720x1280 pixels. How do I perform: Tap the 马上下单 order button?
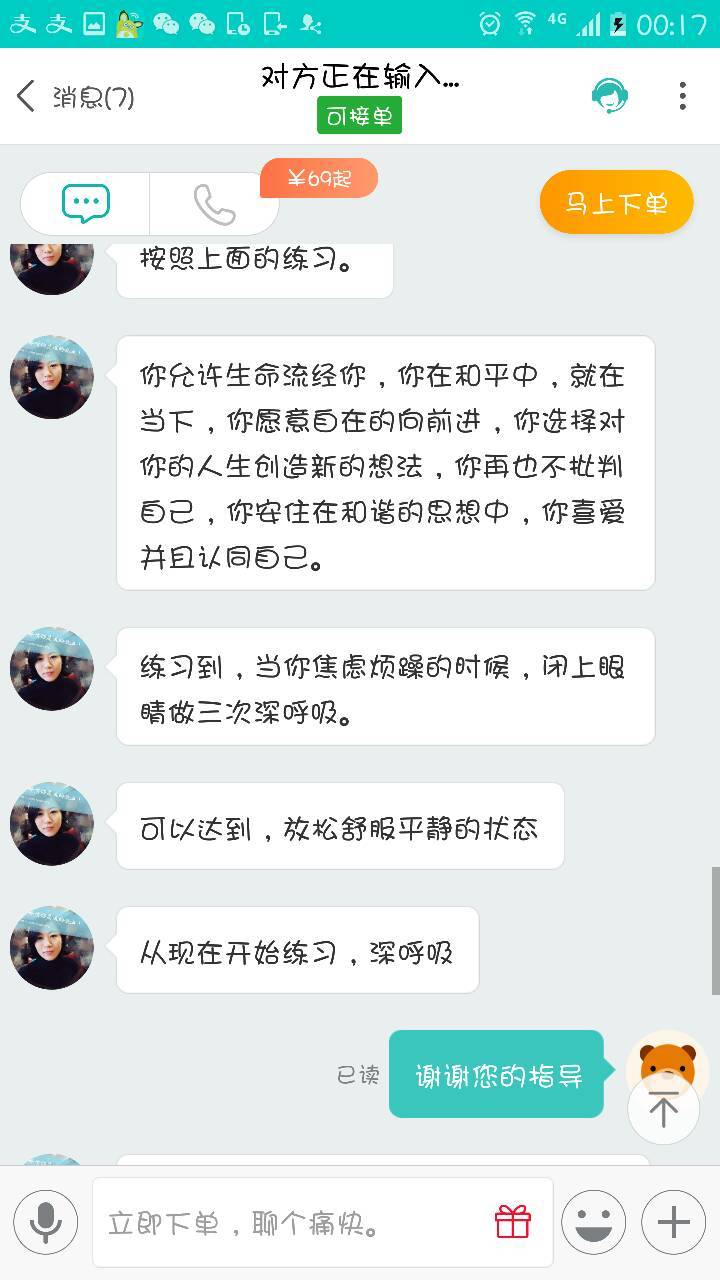point(616,203)
